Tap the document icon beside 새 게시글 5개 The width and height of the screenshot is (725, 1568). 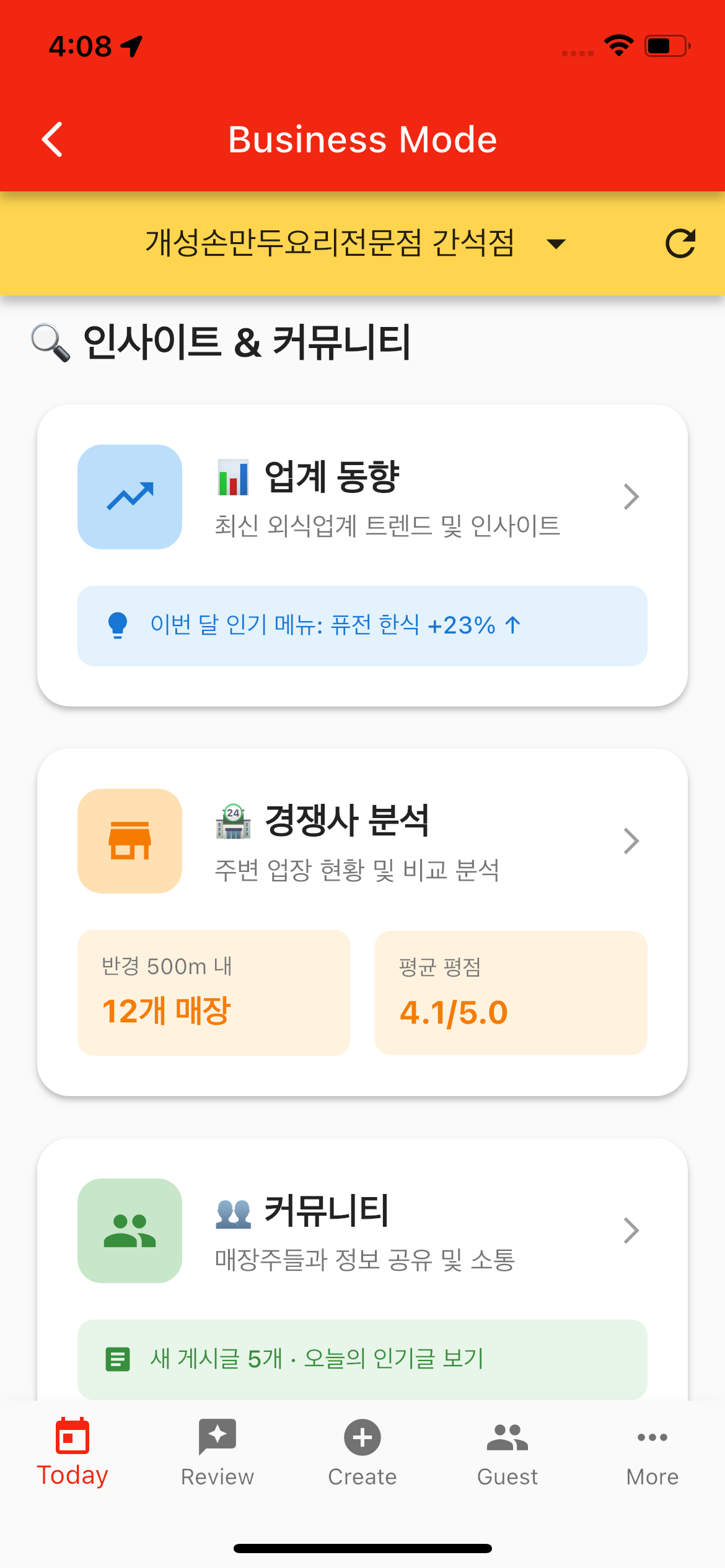pyautogui.click(x=116, y=1359)
